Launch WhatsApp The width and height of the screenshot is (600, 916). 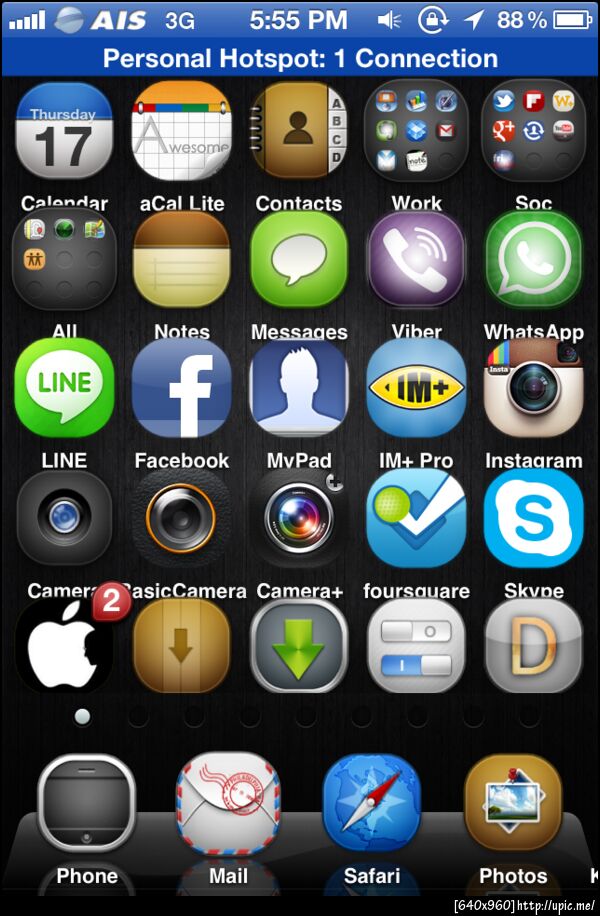click(533, 260)
